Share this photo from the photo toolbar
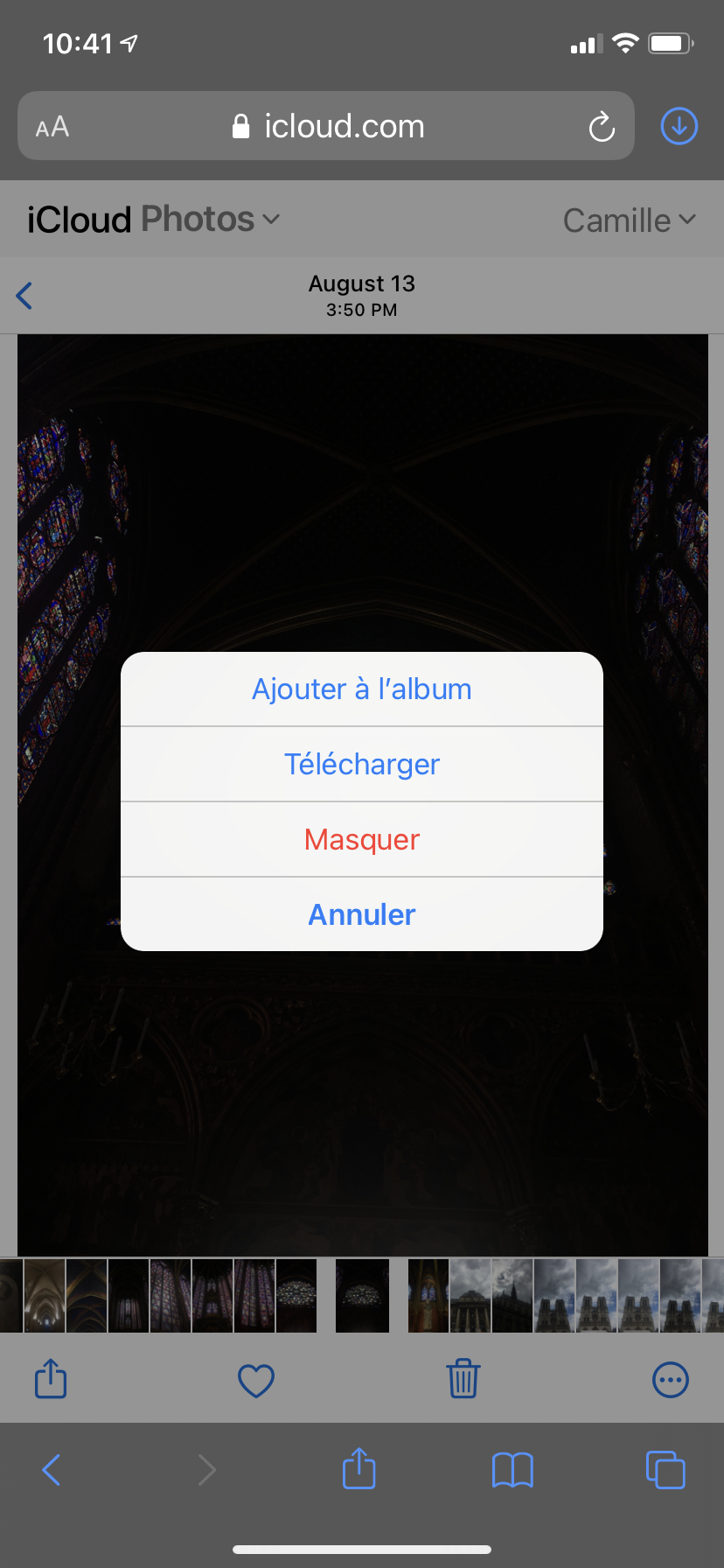 coord(51,1379)
